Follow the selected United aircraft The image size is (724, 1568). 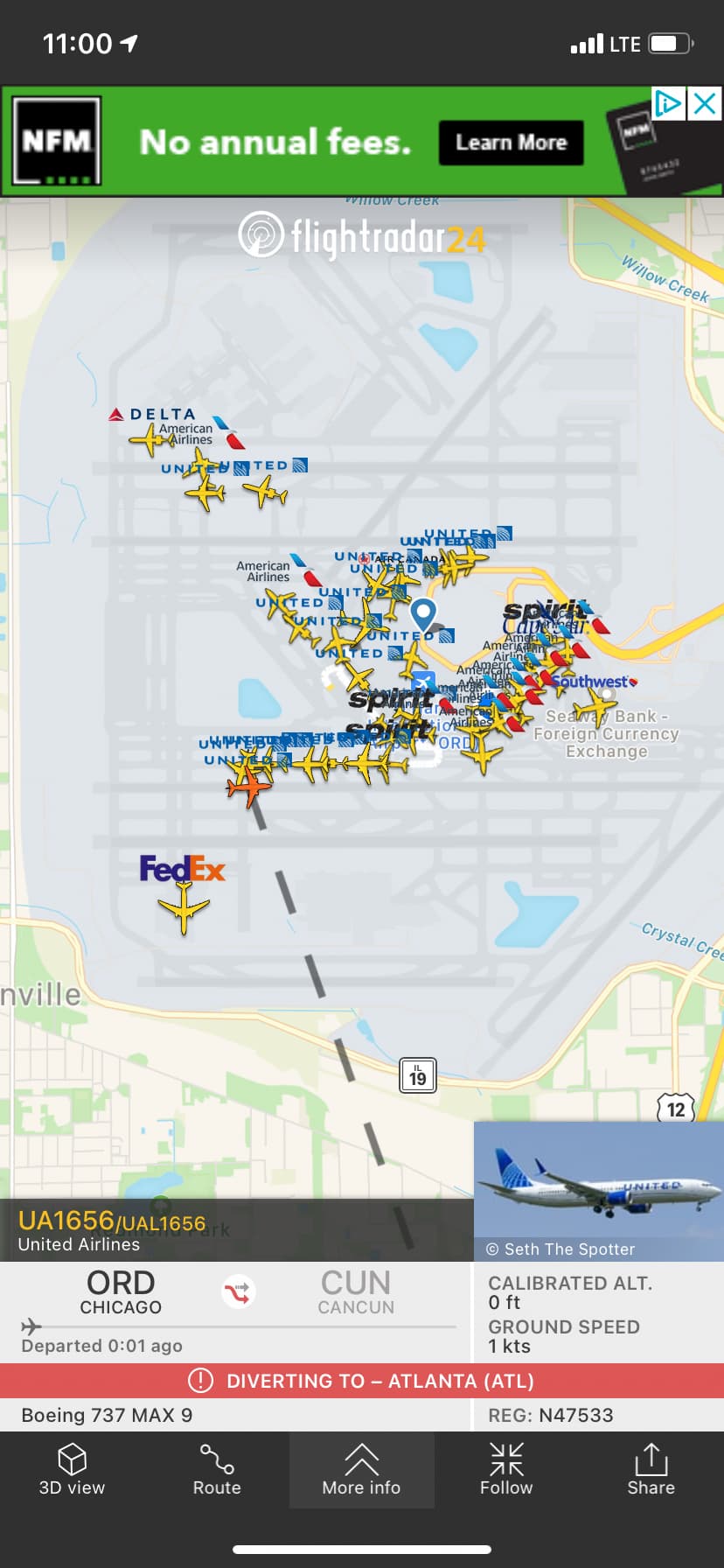(506, 1471)
